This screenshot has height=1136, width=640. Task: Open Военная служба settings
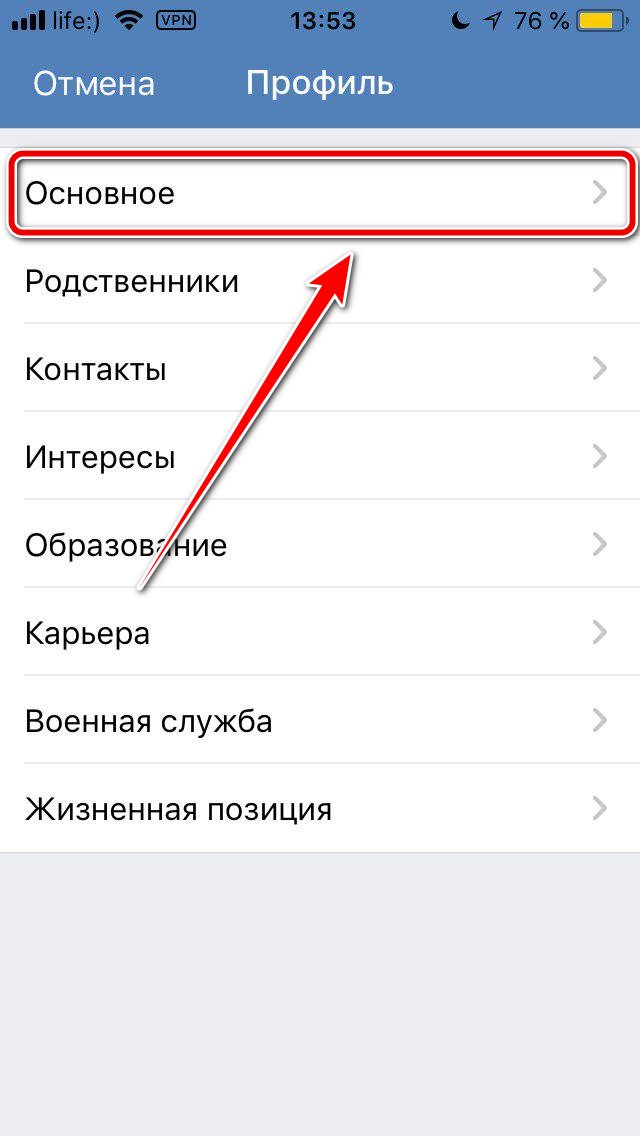tap(320, 721)
